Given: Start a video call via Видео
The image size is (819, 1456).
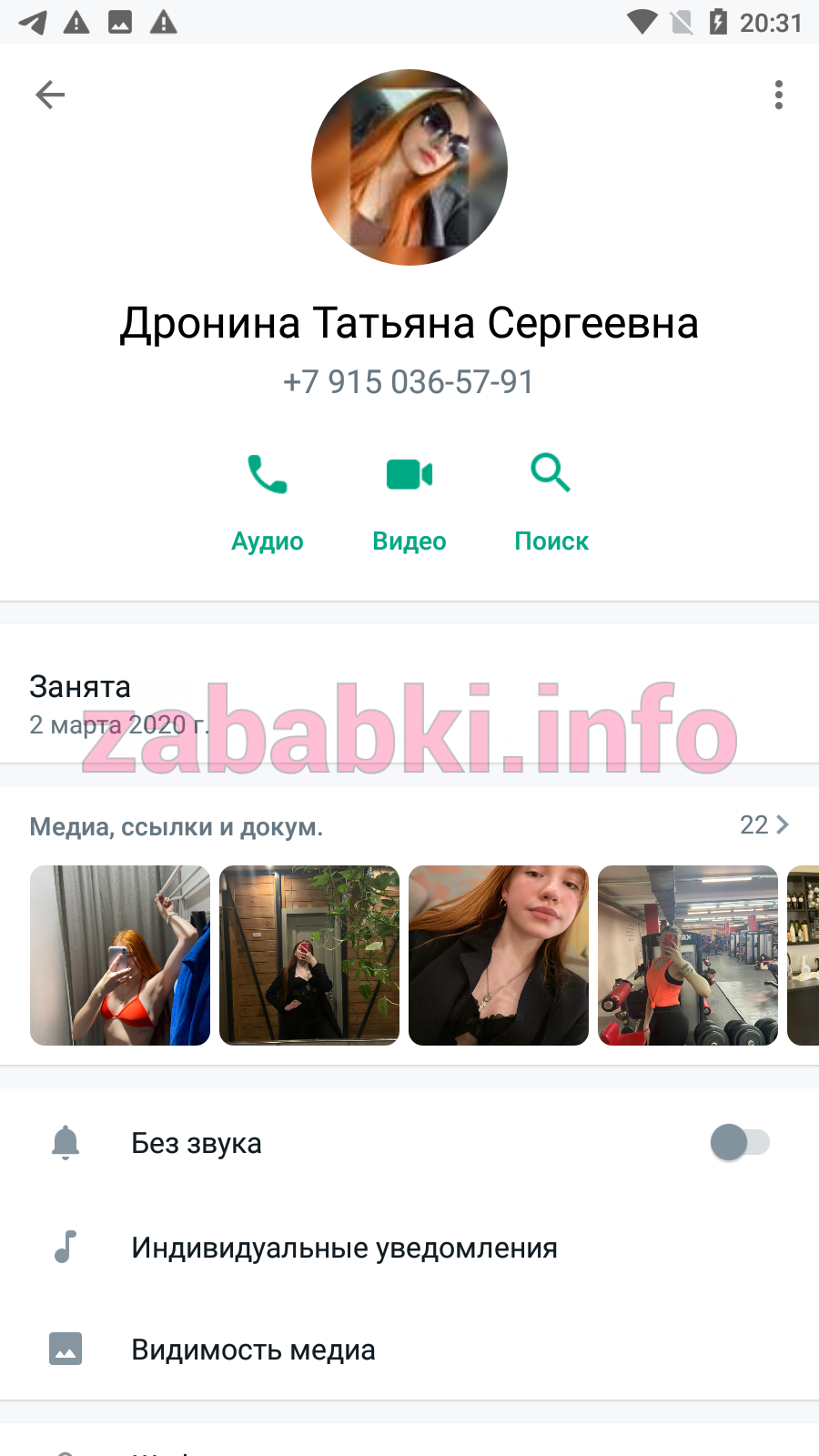Looking at the screenshot, I should pyautogui.click(x=409, y=502).
